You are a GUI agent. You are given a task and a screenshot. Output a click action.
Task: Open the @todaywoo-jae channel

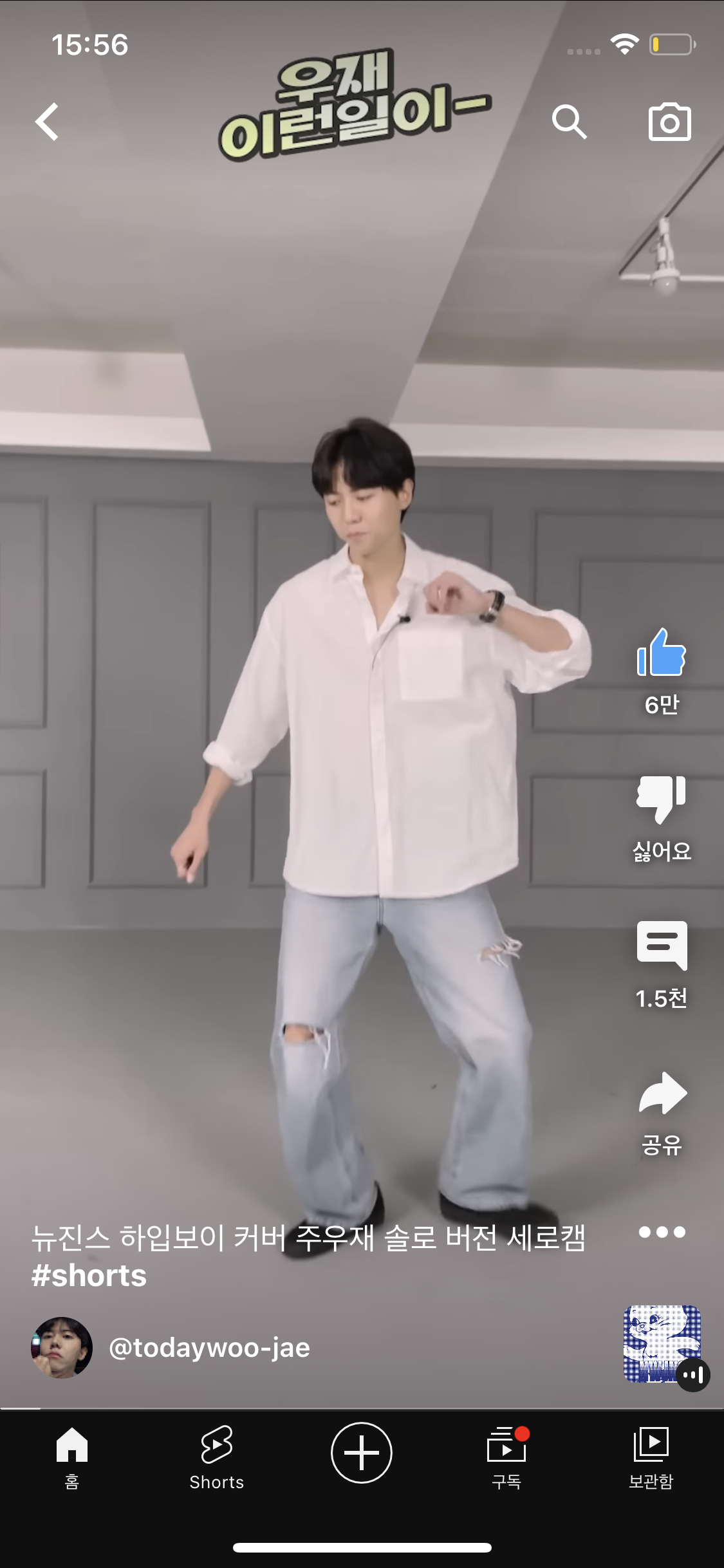(x=209, y=1348)
